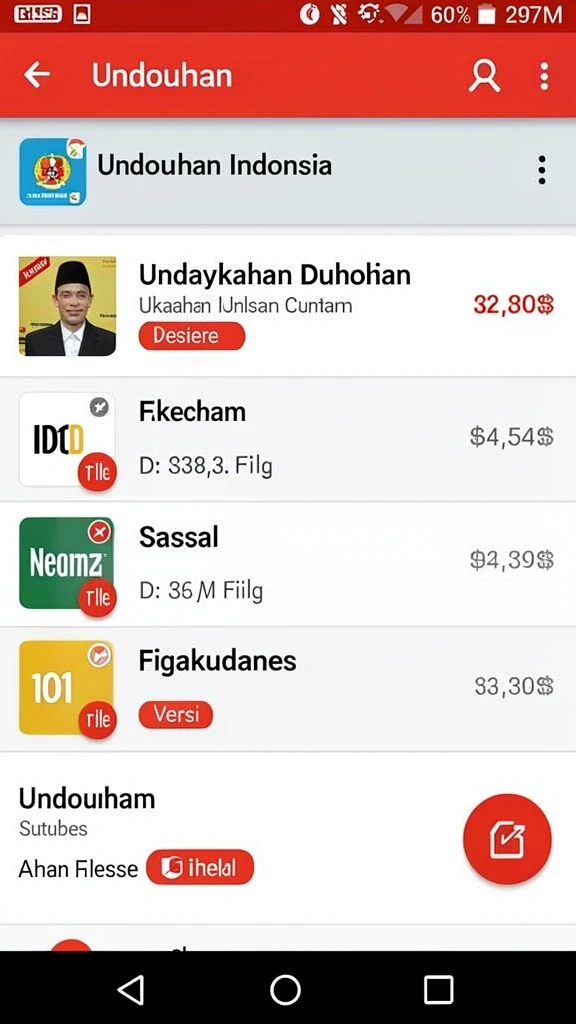Open the Fkecham list row
Image resolution: width=576 pixels, height=1024 pixels.
point(288,440)
